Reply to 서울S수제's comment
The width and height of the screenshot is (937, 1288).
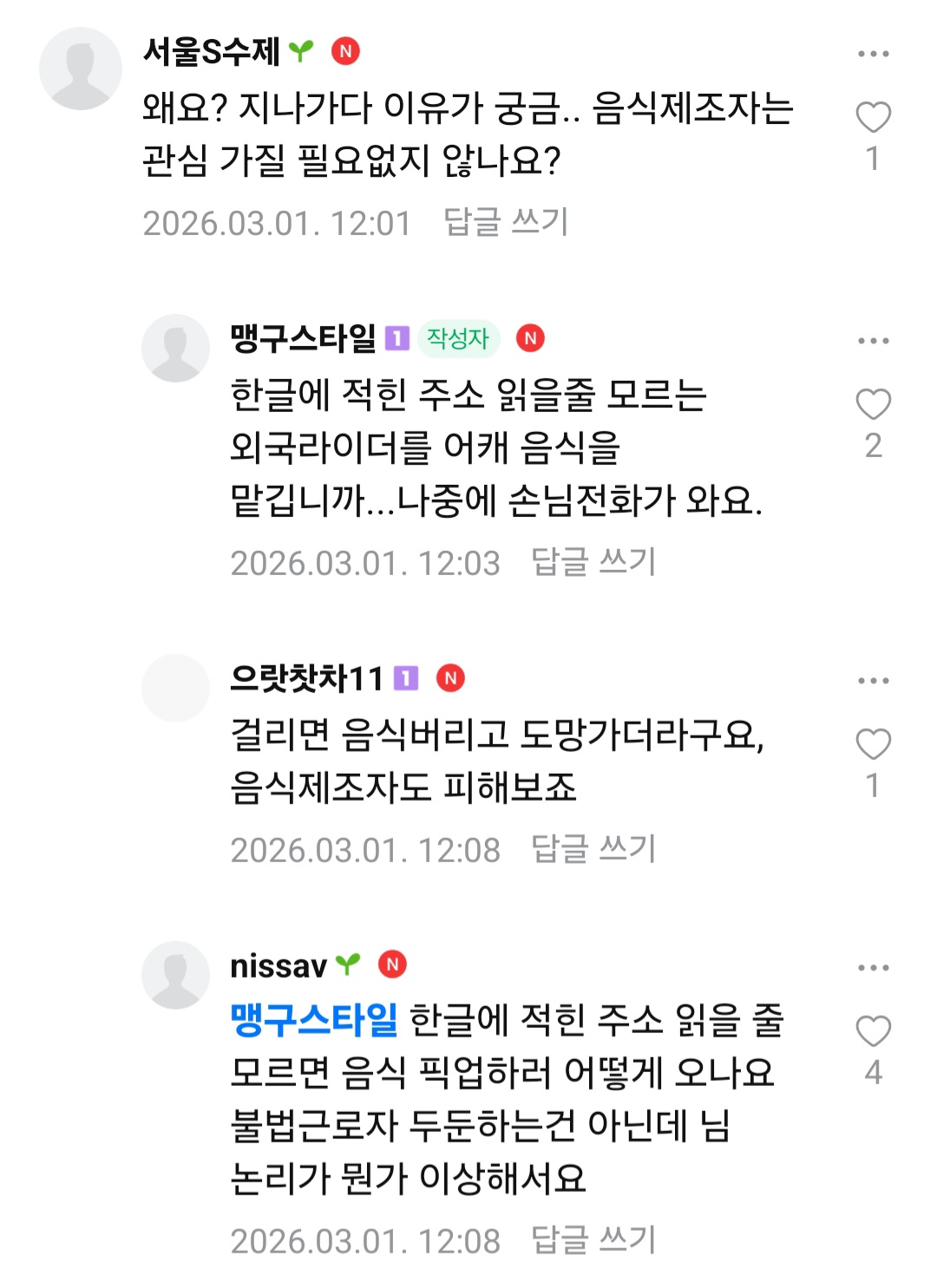(x=505, y=222)
